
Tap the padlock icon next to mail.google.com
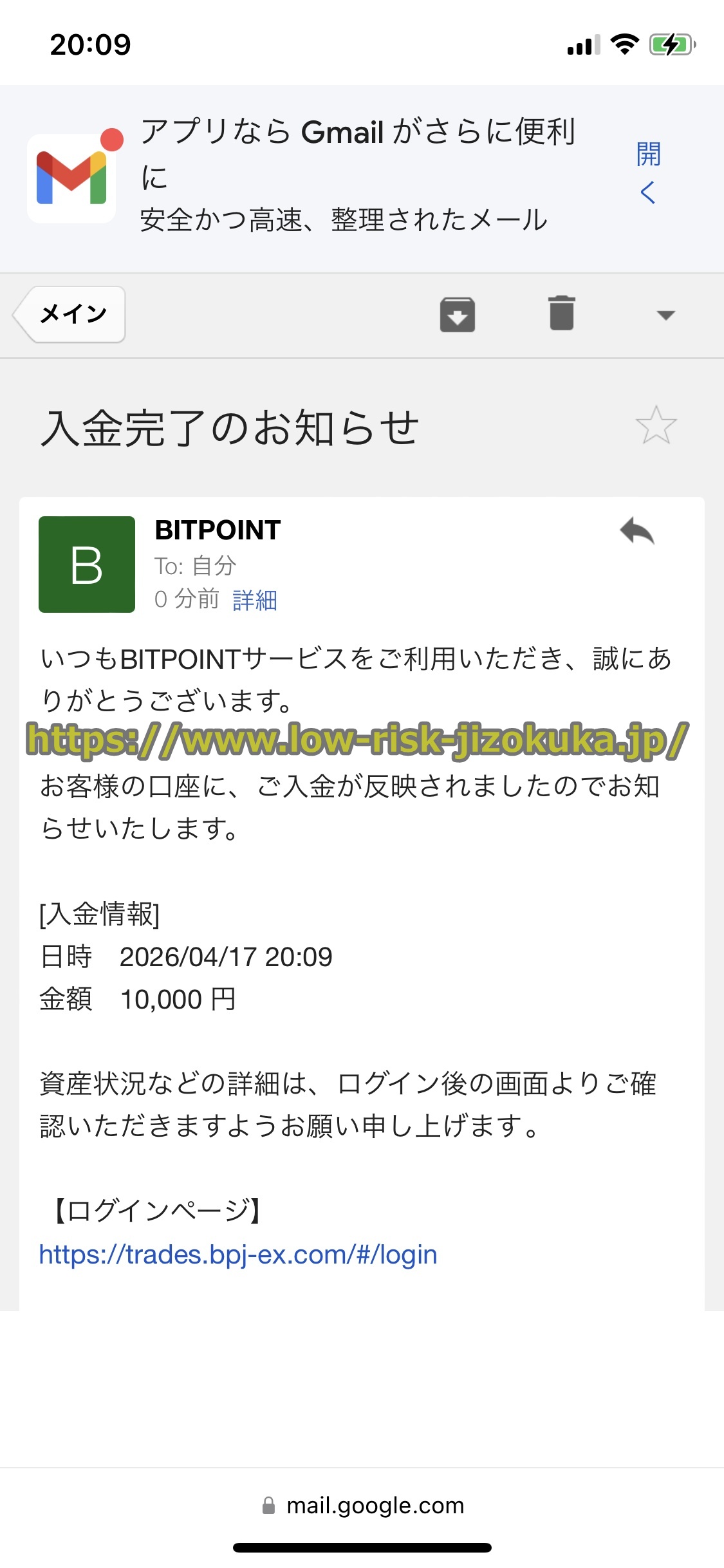[x=270, y=1505]
